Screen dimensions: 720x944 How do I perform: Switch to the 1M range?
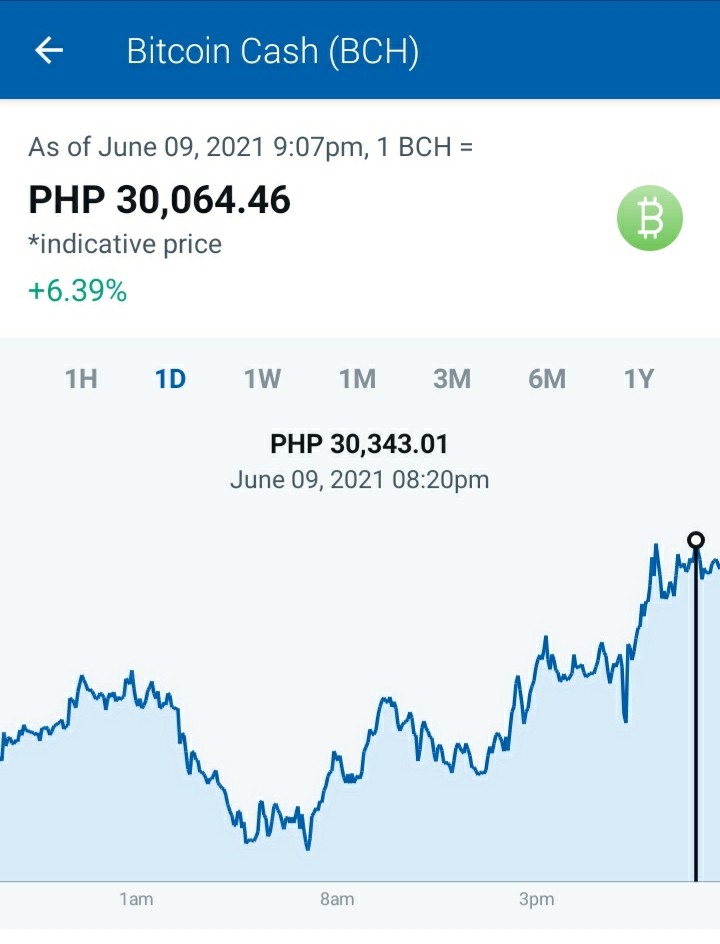pyautogui.click(x=358, y=379)
